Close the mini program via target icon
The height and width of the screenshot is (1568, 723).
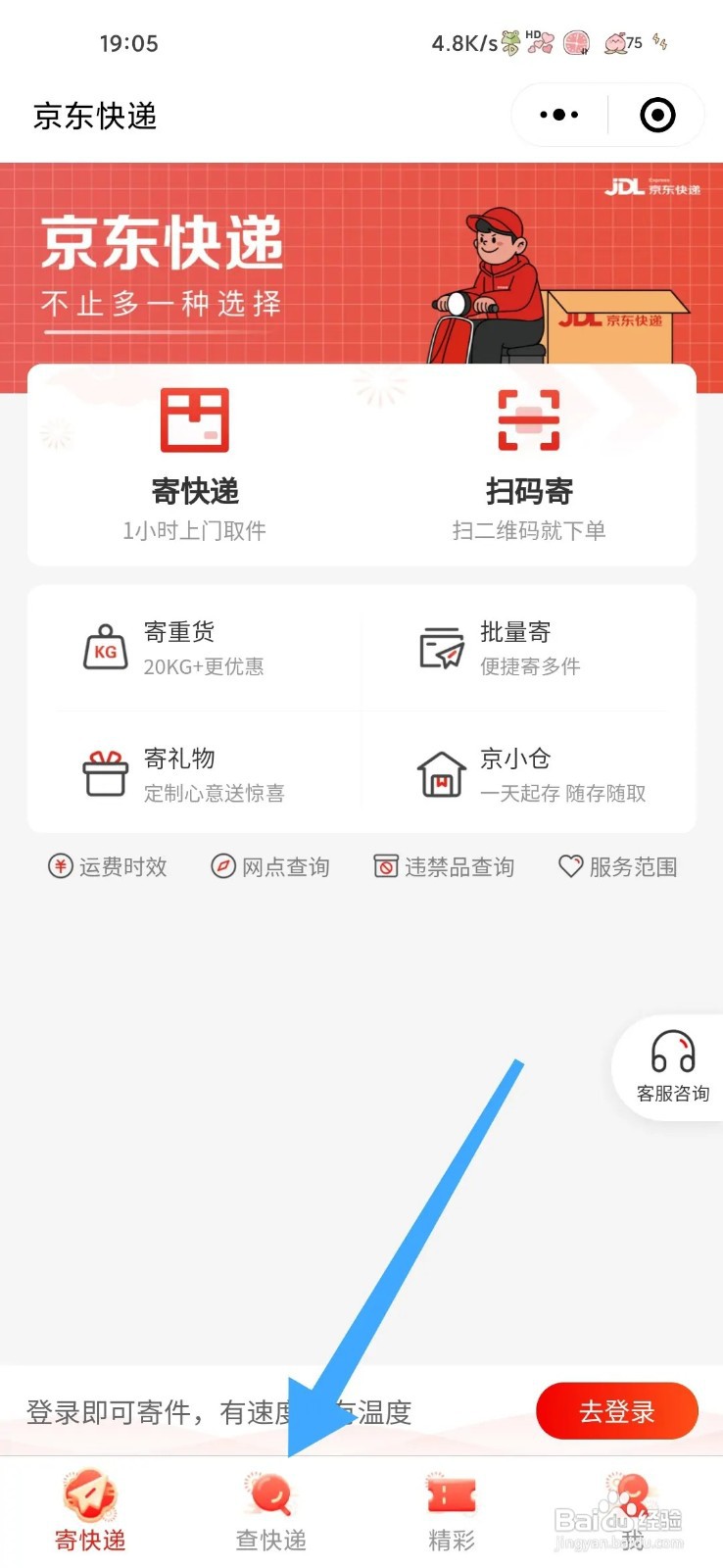pyautogui.click(x=657, y=116)
